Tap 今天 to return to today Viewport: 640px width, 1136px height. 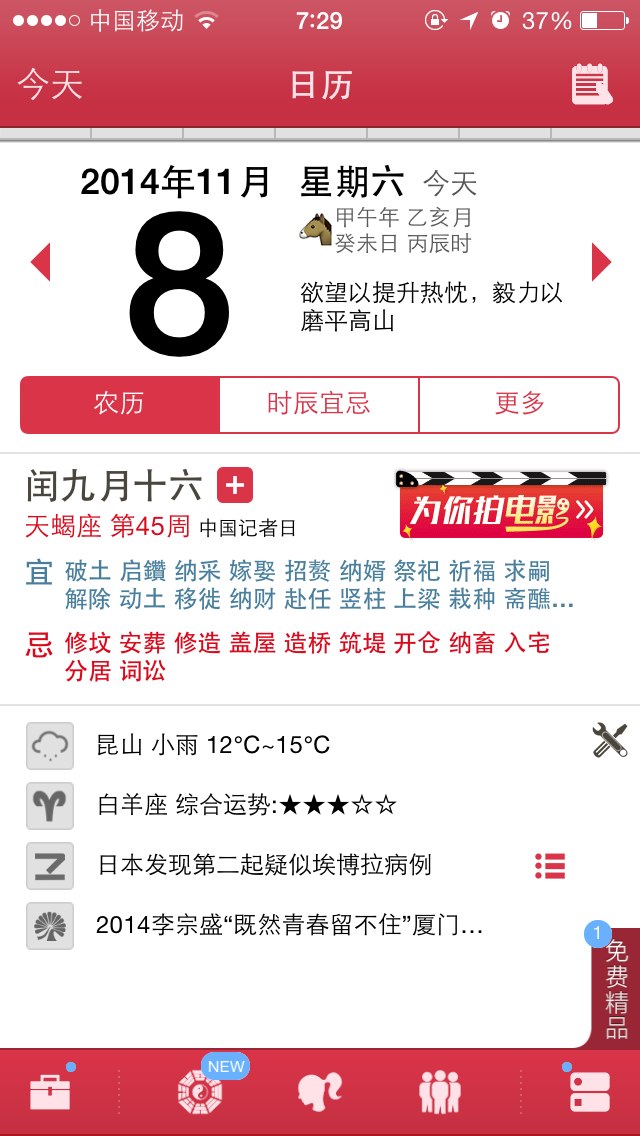[x=50, y=85]
